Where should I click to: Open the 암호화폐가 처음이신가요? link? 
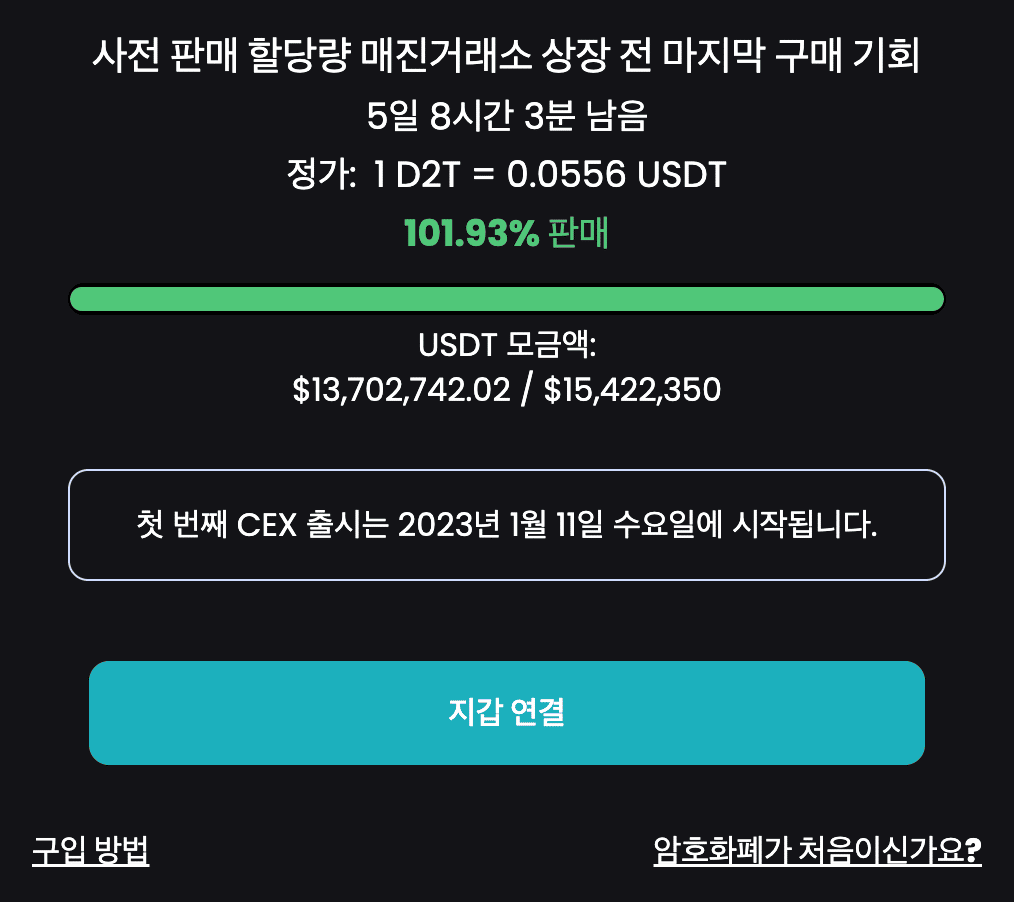click(x=816, y=851)
